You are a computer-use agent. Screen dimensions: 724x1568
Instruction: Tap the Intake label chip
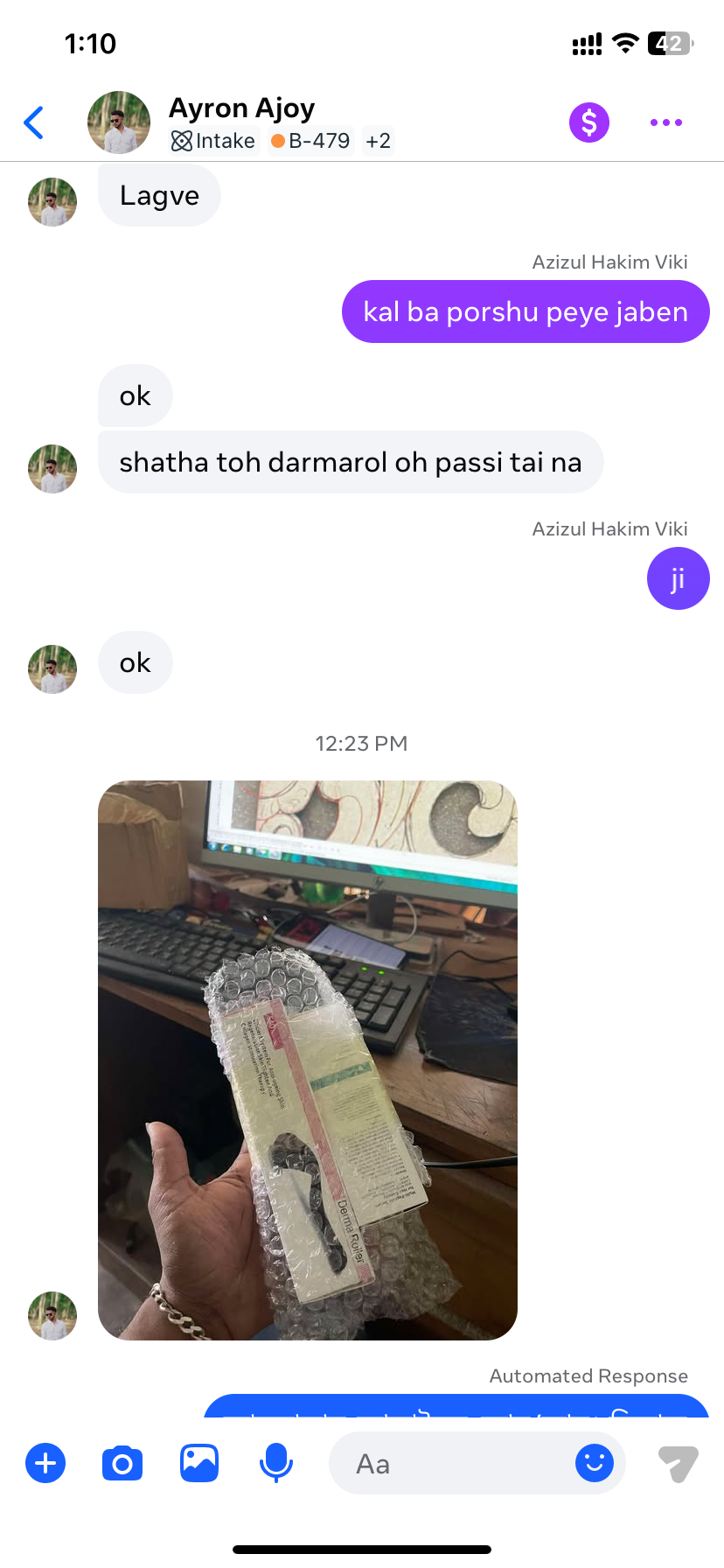(x=214, y=141)
